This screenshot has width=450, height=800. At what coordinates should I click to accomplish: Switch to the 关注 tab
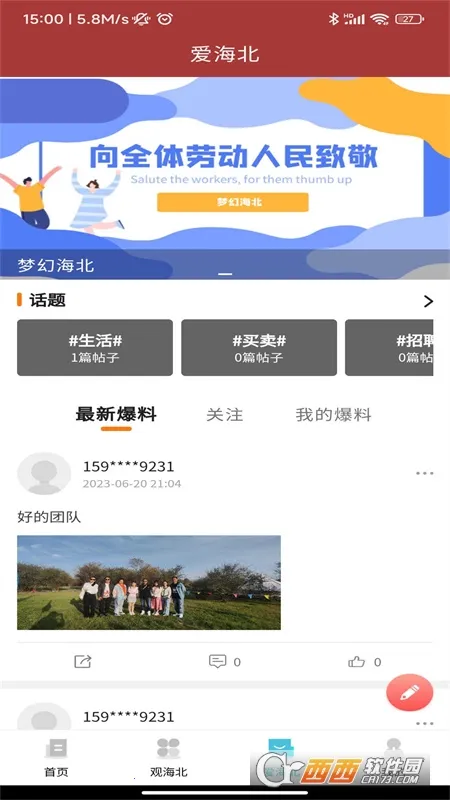[224, 414]
